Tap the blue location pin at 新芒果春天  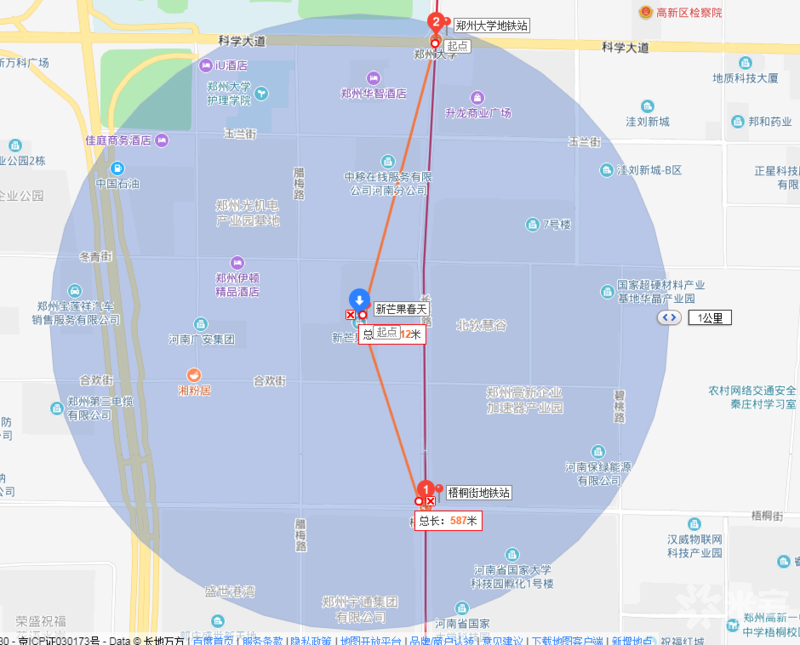coord(358,299)
